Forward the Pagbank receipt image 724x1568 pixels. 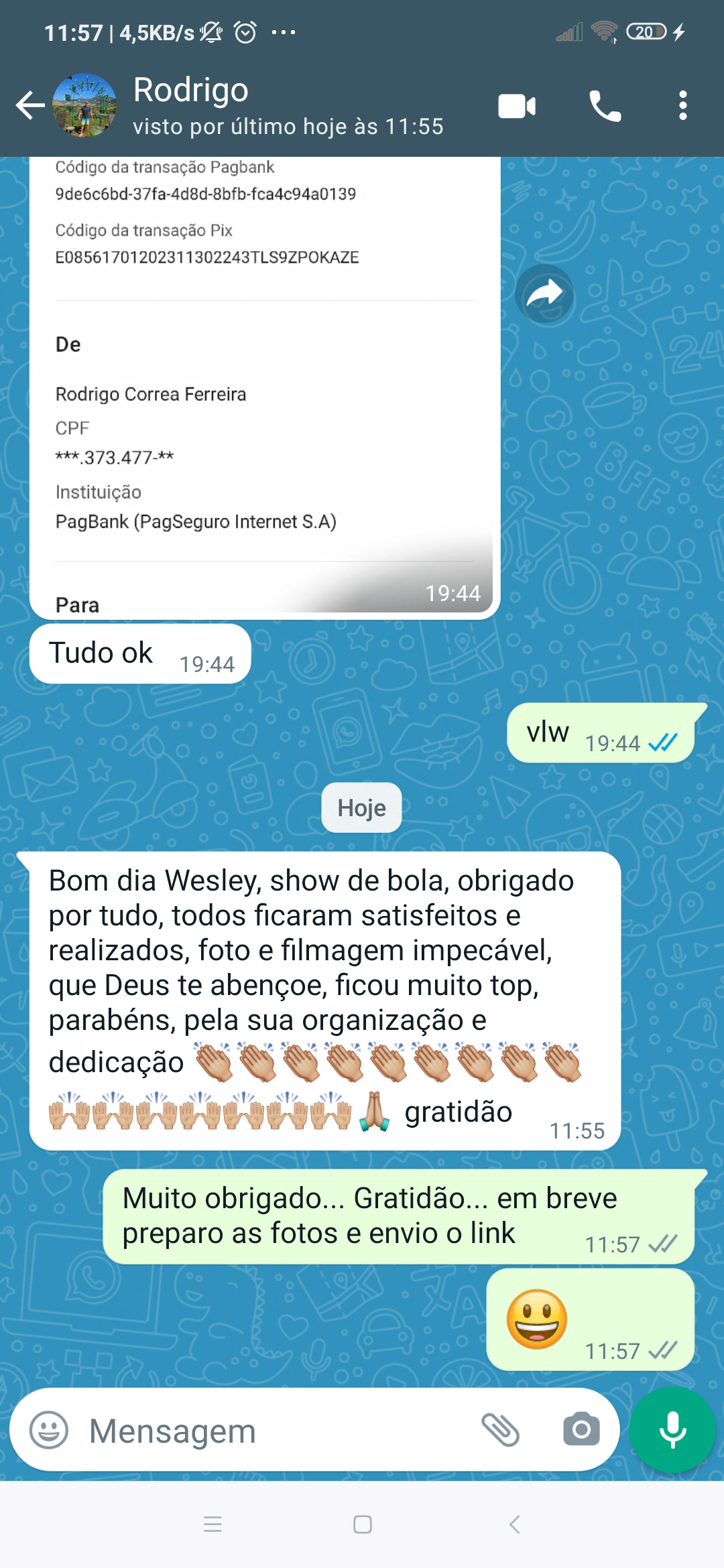(x=544, y=293)
